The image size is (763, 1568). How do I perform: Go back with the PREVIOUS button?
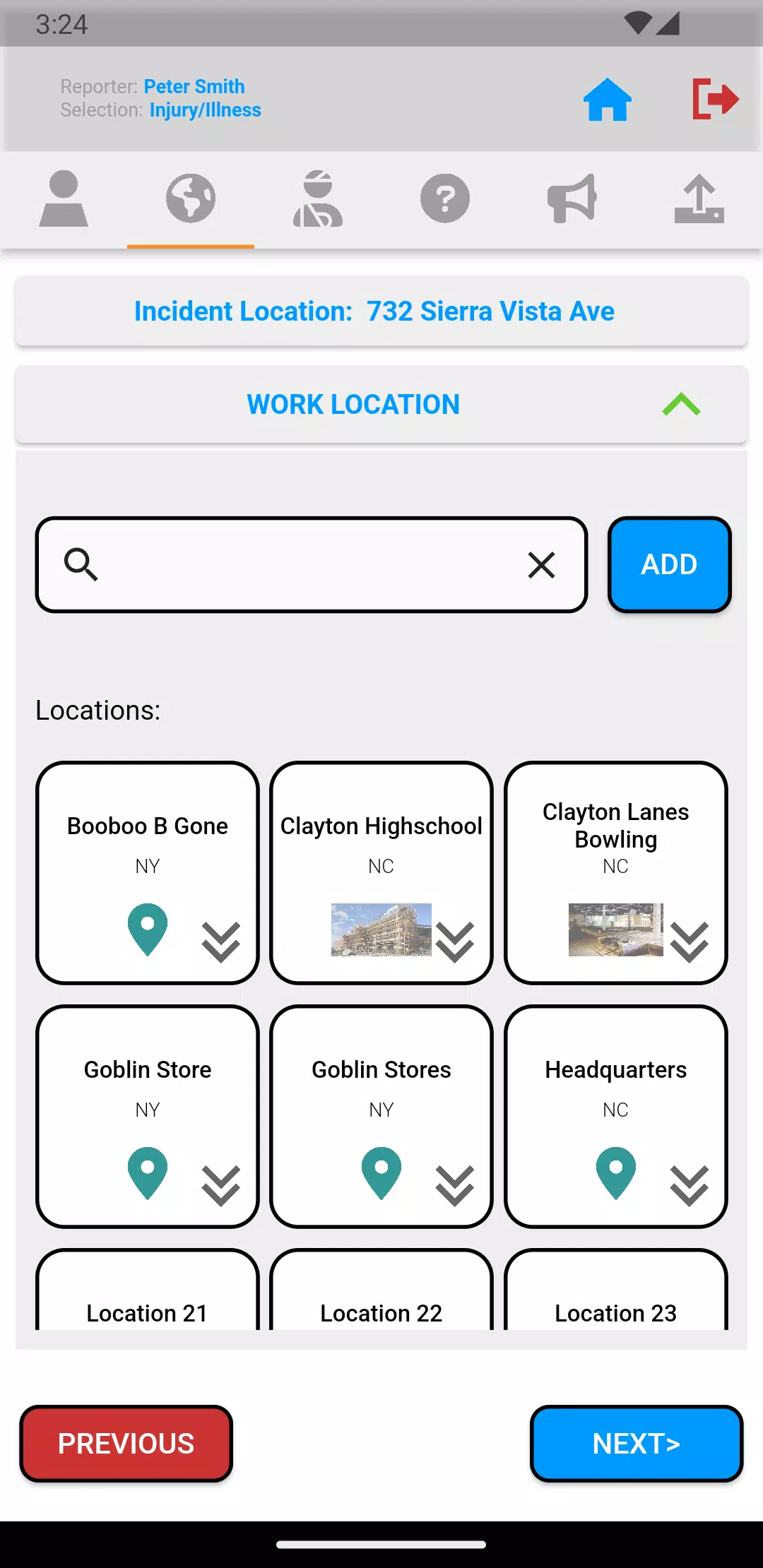(x=126, y=1444)
